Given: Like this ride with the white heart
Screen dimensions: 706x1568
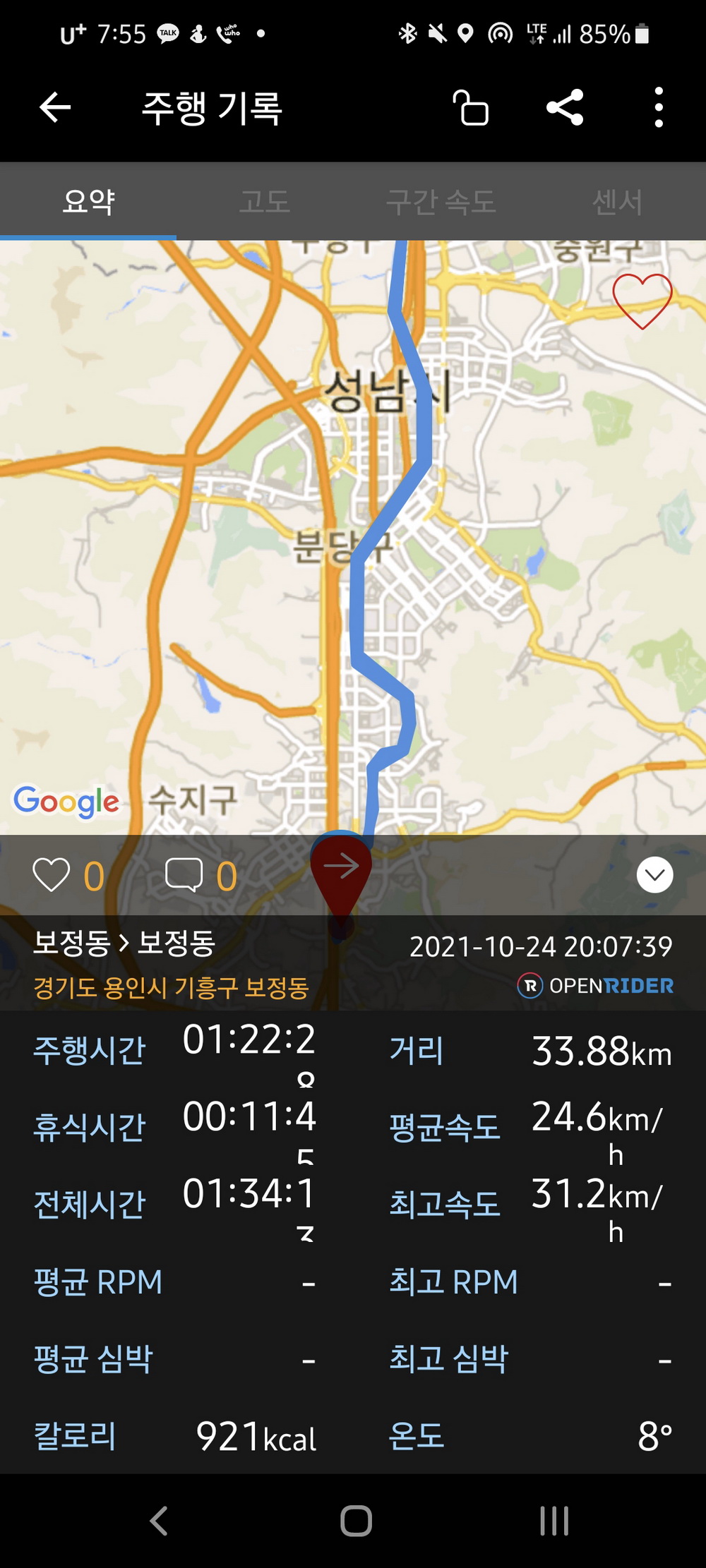Looking at the screenshot, I should (52, 875).
